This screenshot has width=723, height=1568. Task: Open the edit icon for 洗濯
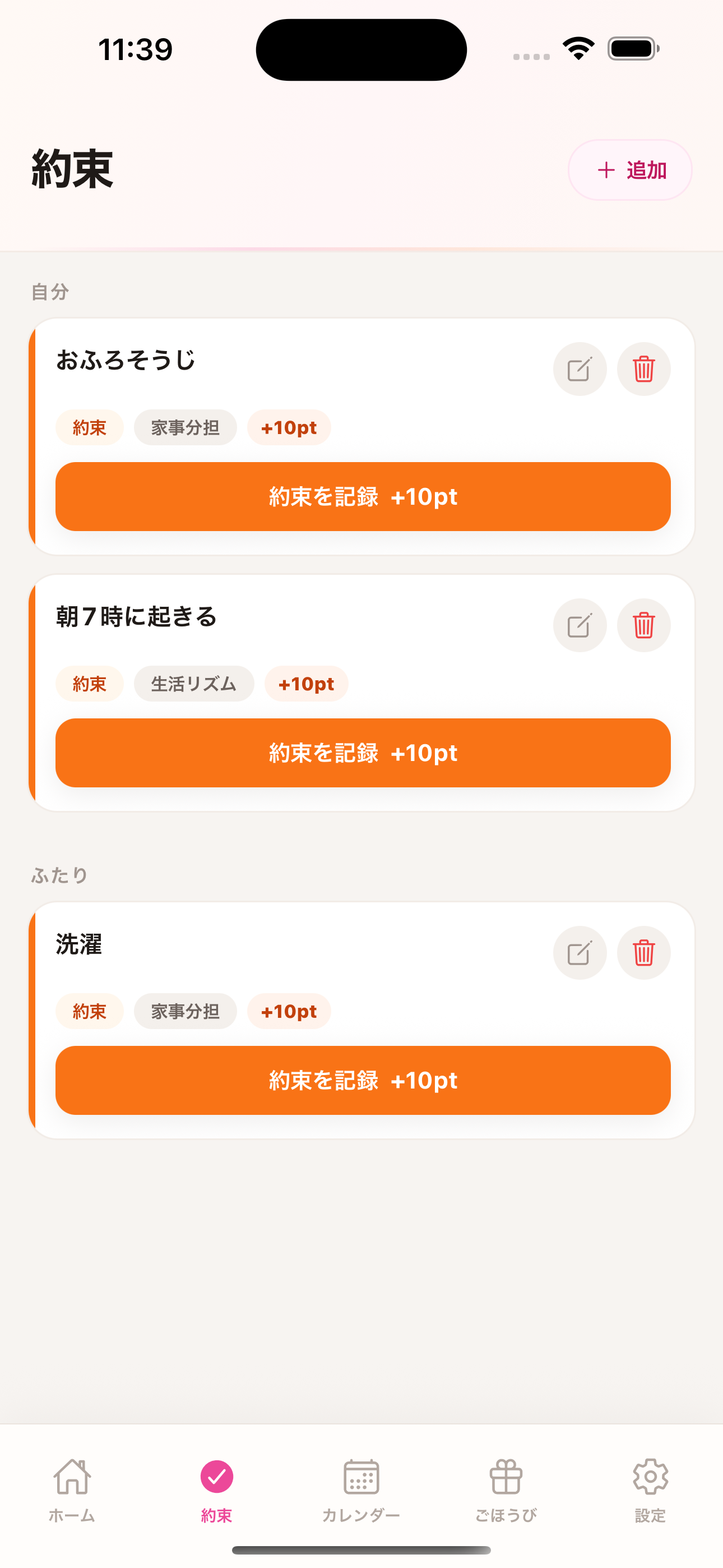click(x=580, y=953)
